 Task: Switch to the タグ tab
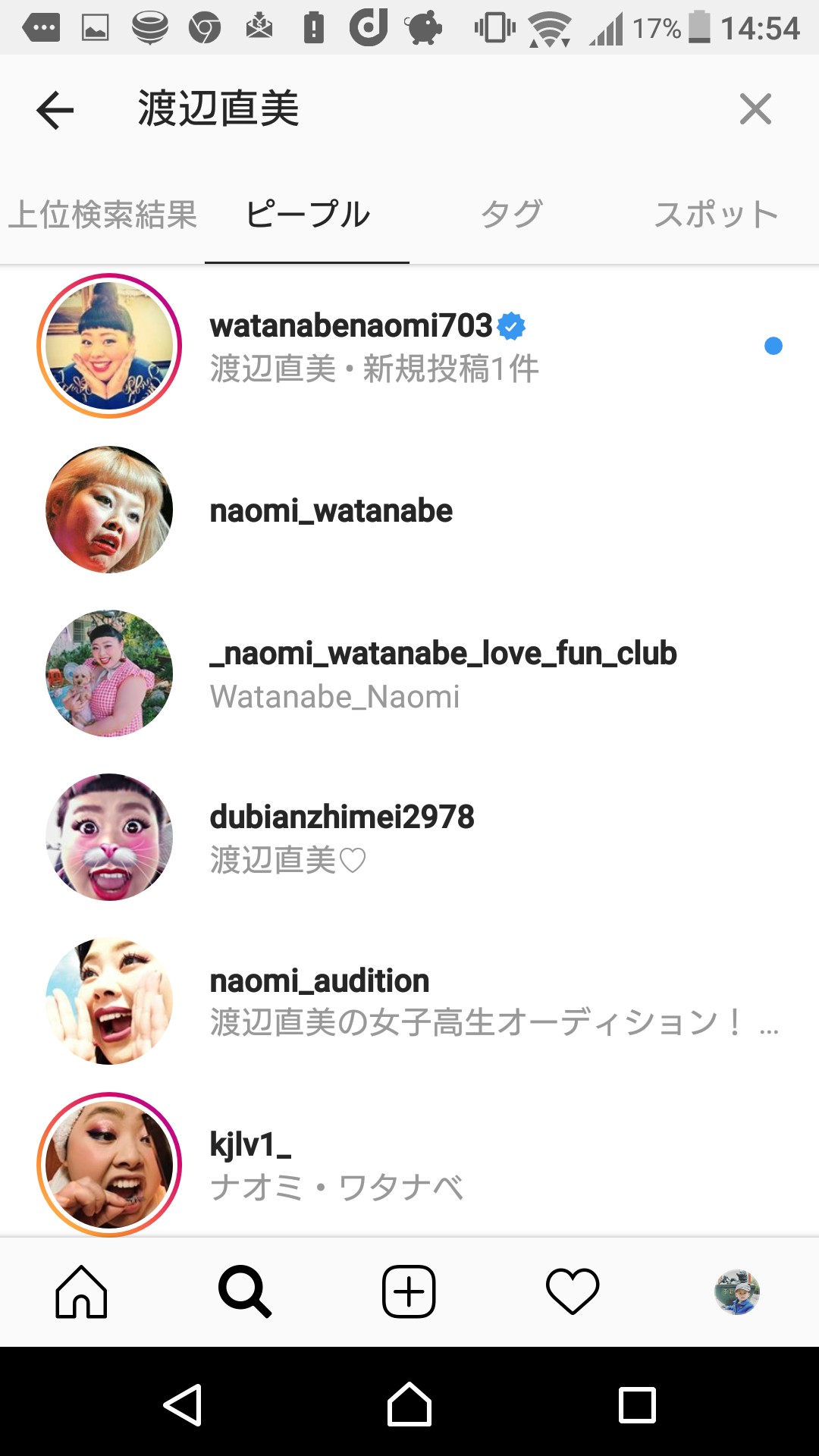(512, 215)
